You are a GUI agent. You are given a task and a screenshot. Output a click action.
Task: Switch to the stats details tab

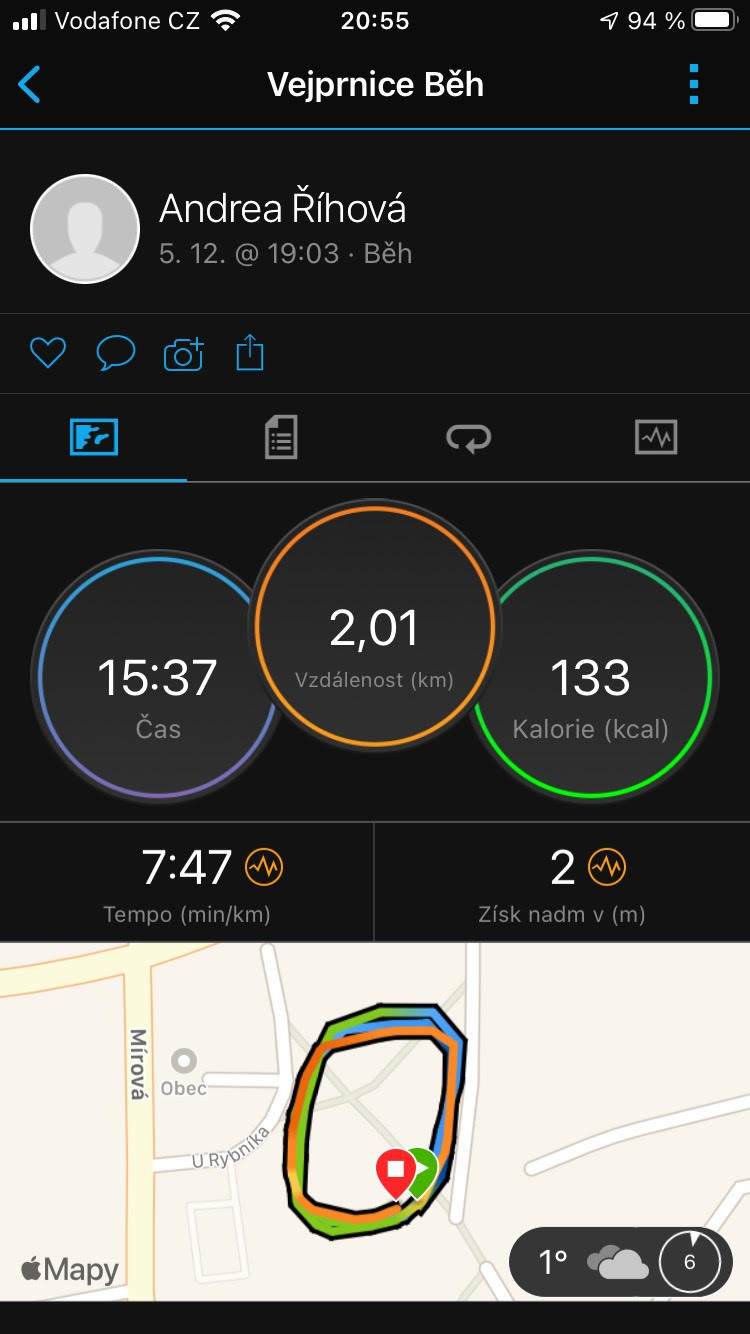(x=281, y=438)
